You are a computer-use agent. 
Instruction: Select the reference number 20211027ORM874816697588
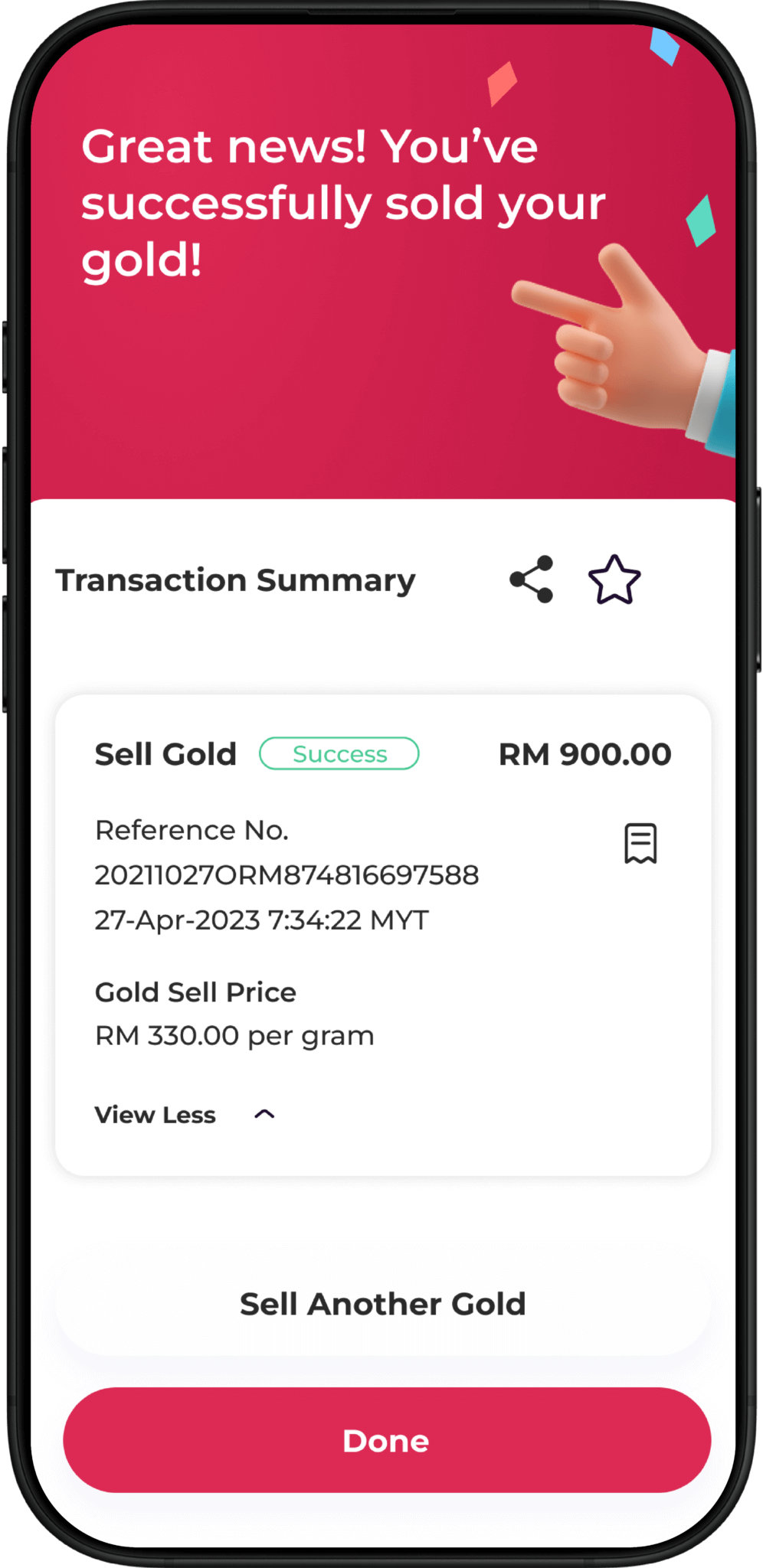click(x=287, y=874)
